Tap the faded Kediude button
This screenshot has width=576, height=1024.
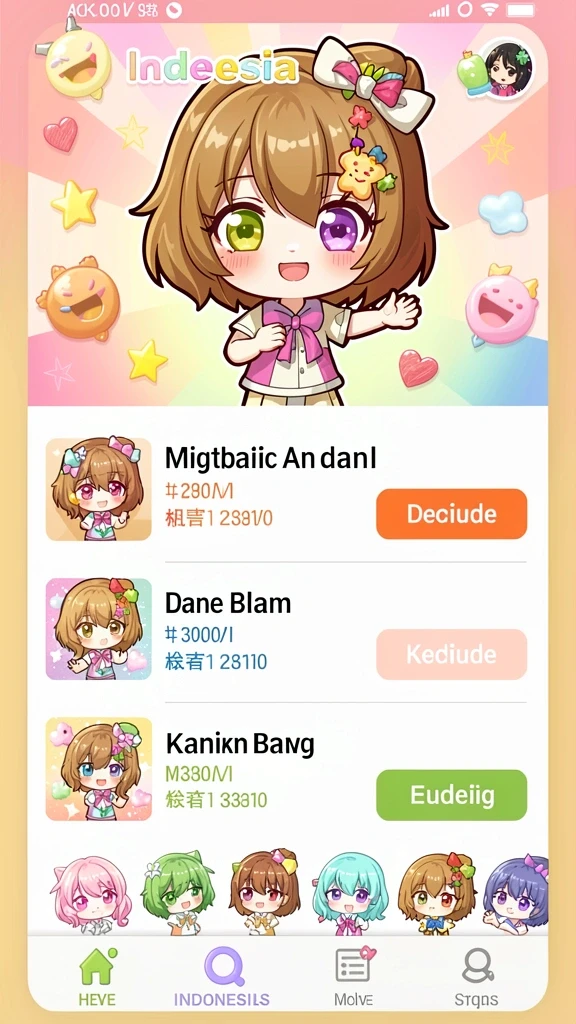coord(451,654)
